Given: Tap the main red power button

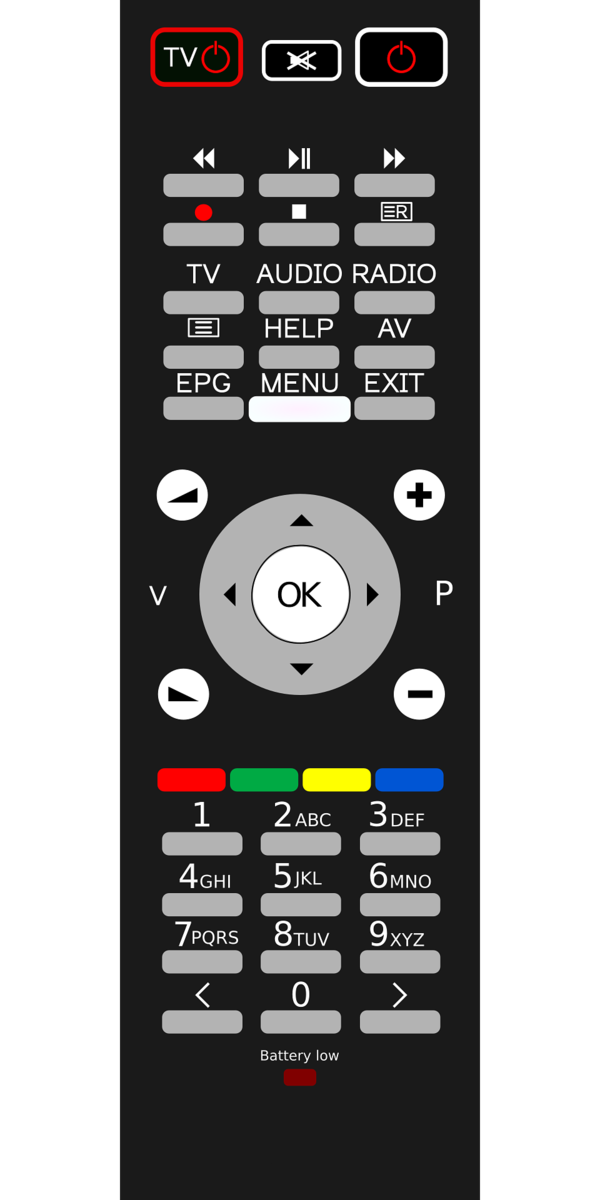Looking at the screenshot, I should coord(401,57).
